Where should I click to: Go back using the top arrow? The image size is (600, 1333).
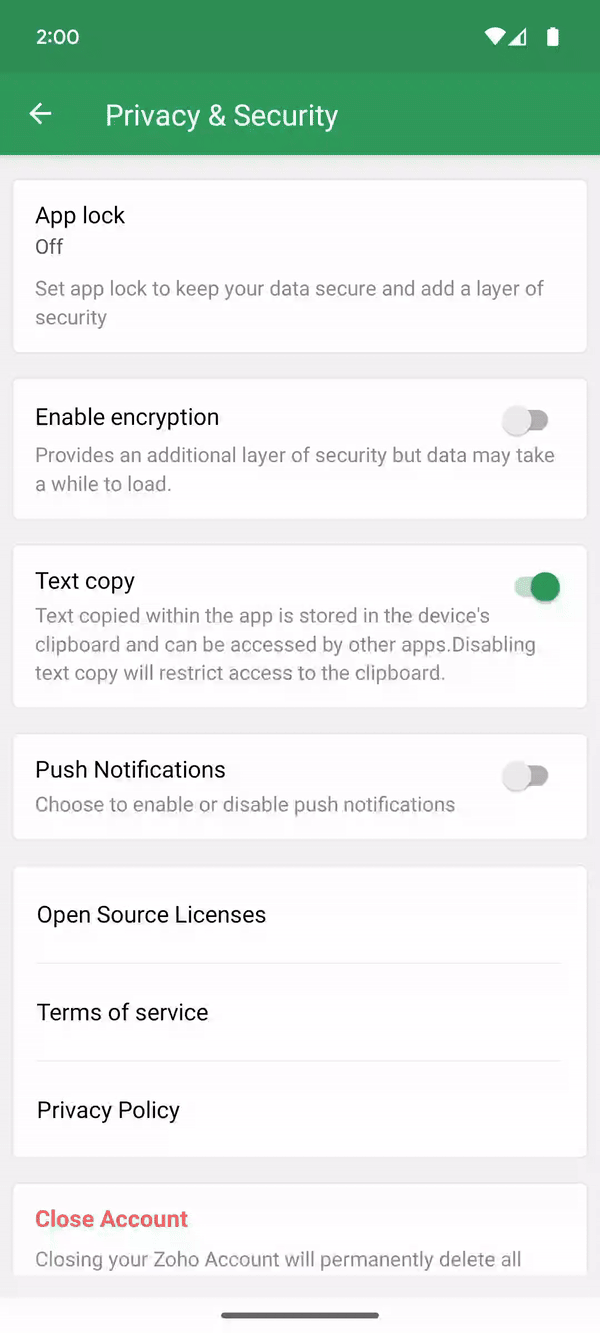pyautogui.click(x=40, y=115)
